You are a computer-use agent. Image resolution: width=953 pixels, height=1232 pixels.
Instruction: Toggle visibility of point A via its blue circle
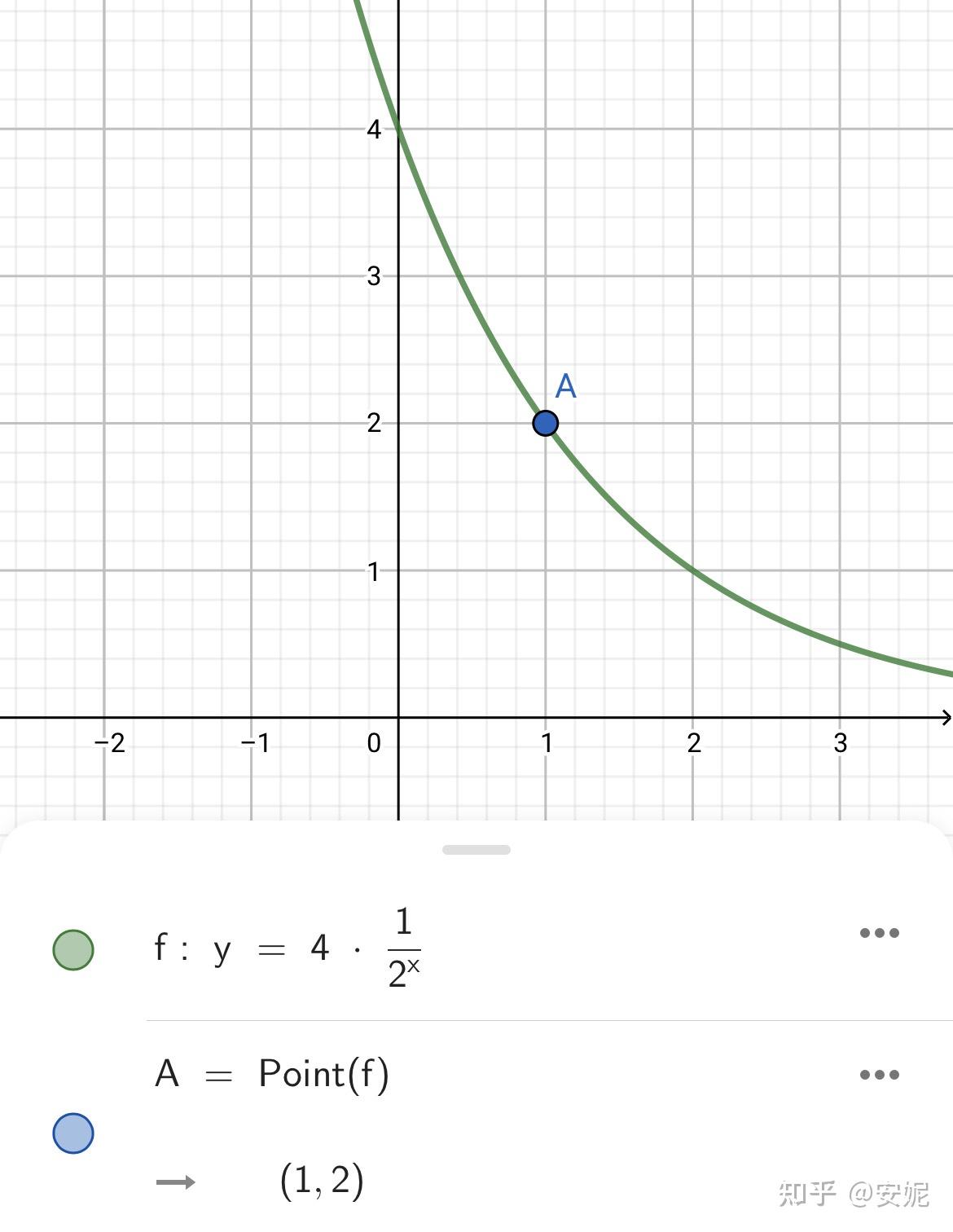tap(74, 1132)
